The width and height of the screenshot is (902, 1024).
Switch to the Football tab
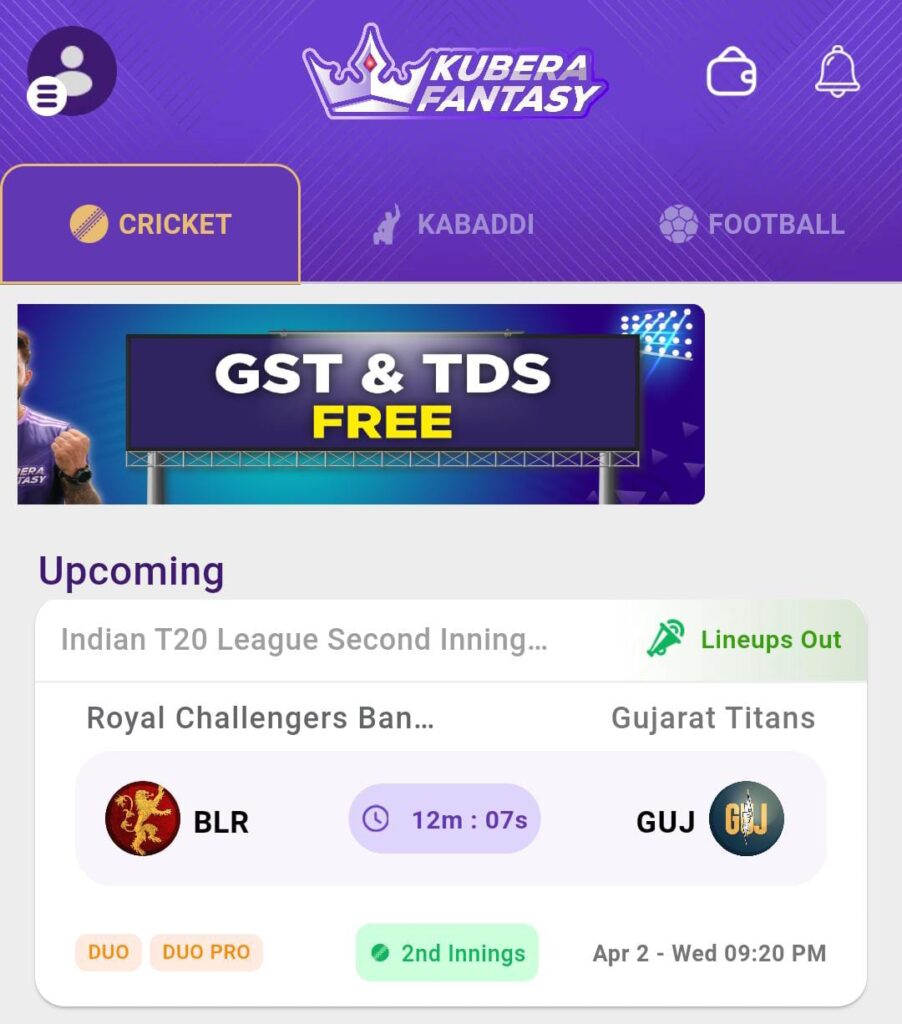click(x=752, y=224)
